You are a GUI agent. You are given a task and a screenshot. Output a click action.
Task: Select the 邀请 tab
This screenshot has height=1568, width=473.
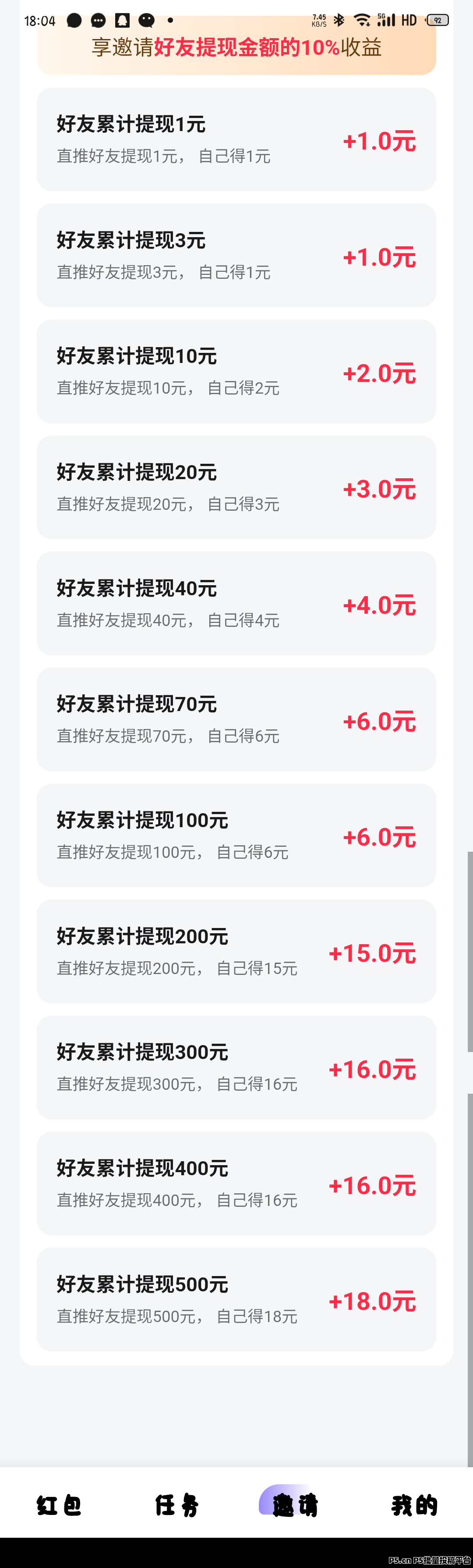(295, 1505)
